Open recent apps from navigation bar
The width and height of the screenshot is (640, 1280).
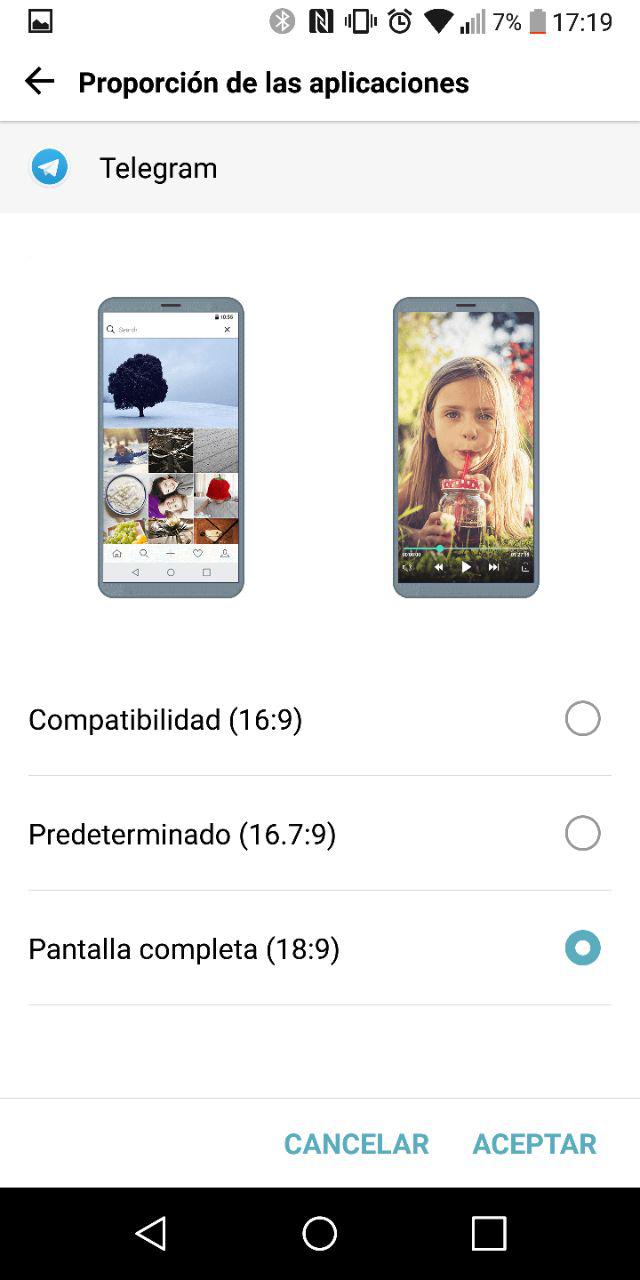489,1234
